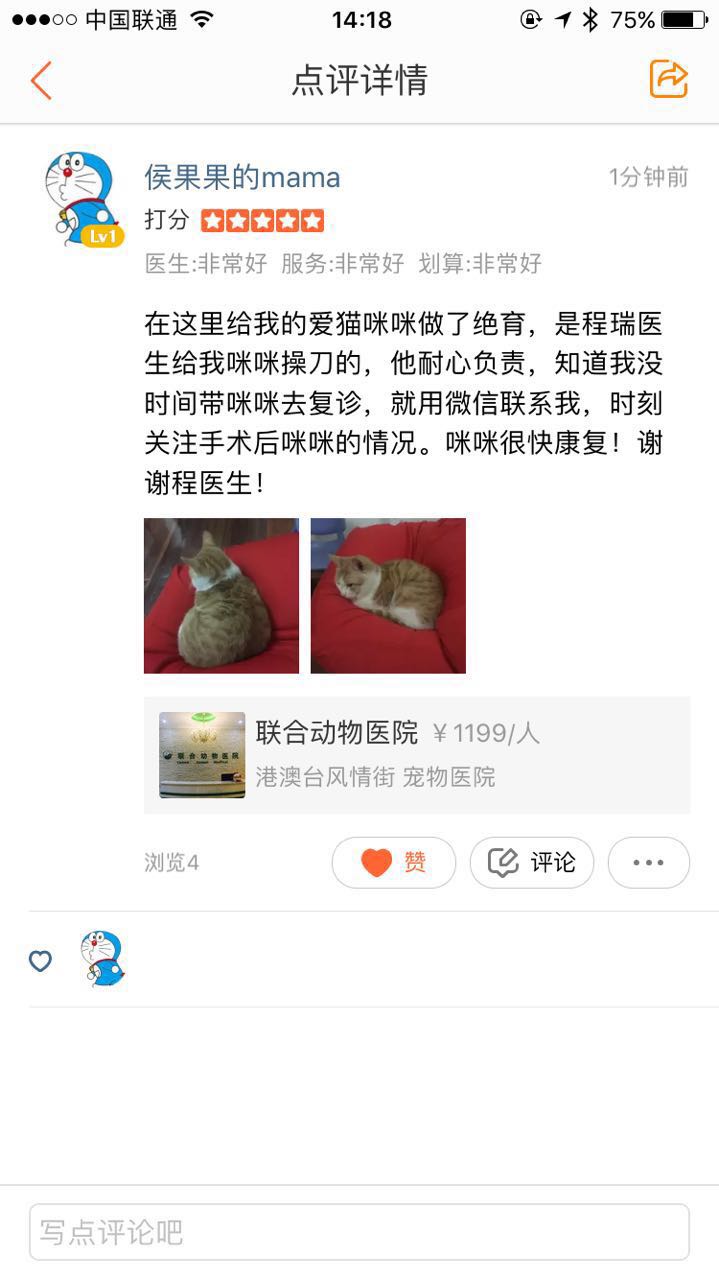
Task: View second cat photo
Action: 388,596
